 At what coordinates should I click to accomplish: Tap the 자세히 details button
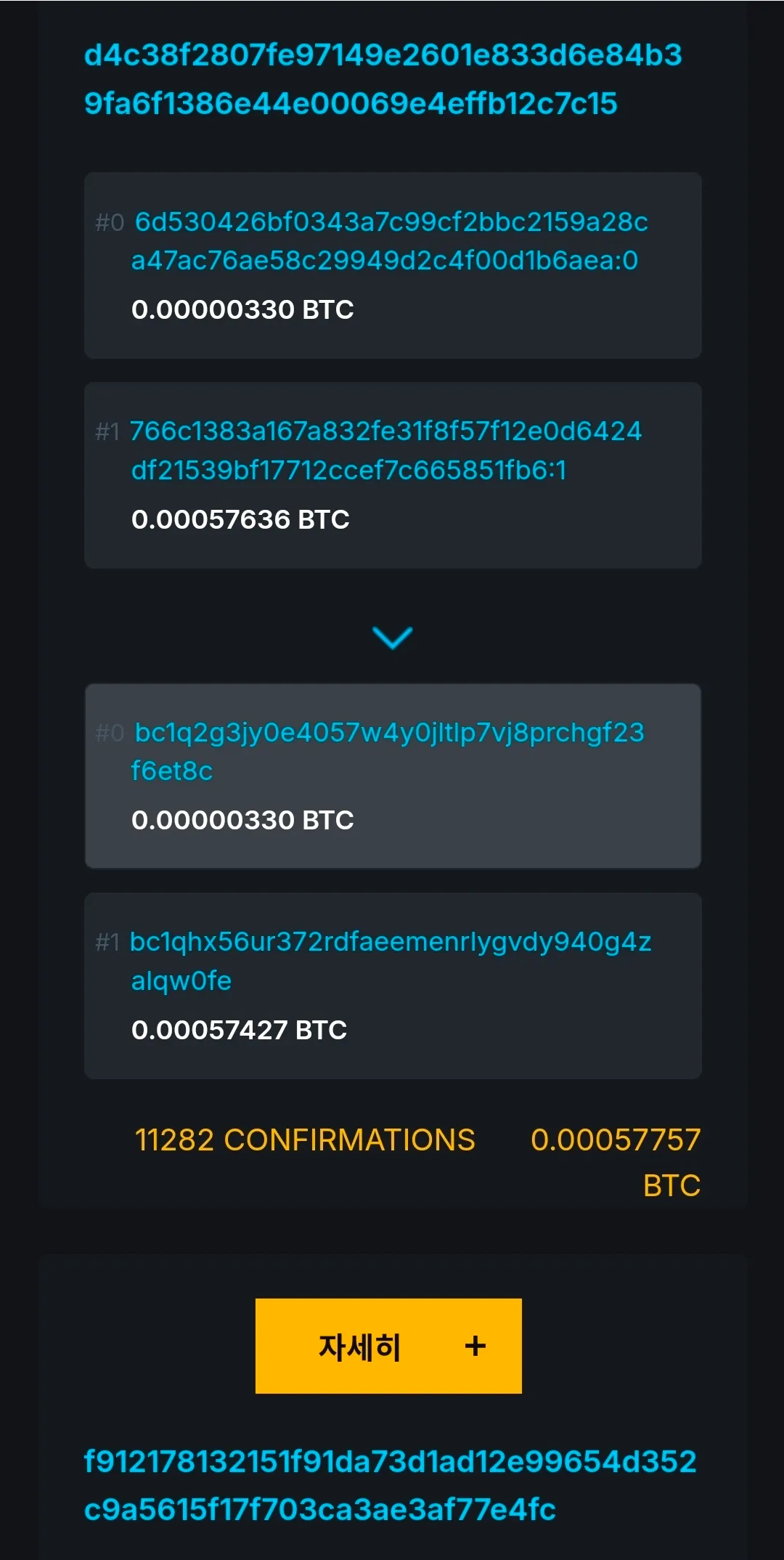tap(388, 1346)
